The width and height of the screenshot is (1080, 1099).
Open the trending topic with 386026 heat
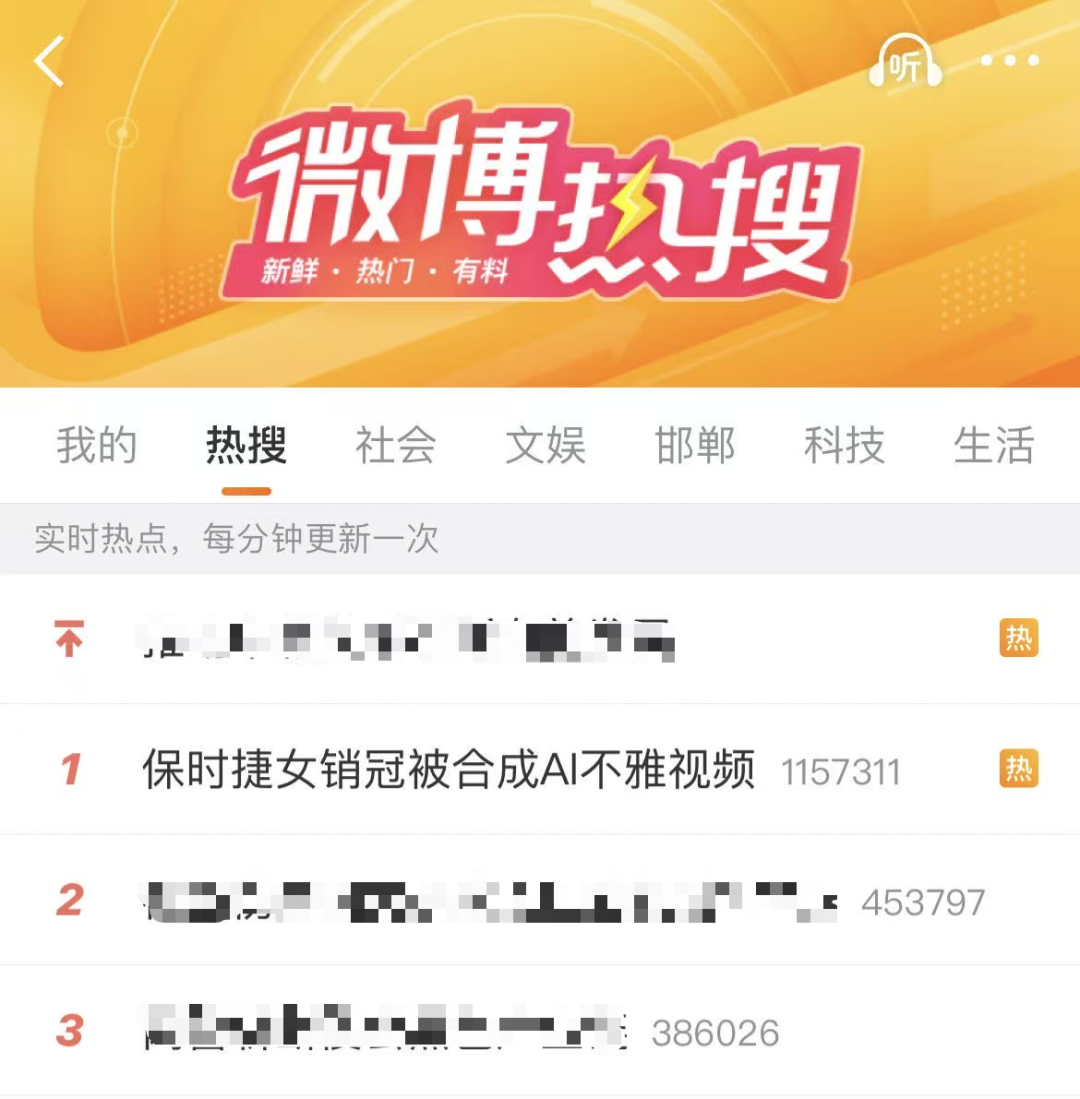coord(385,1031)
